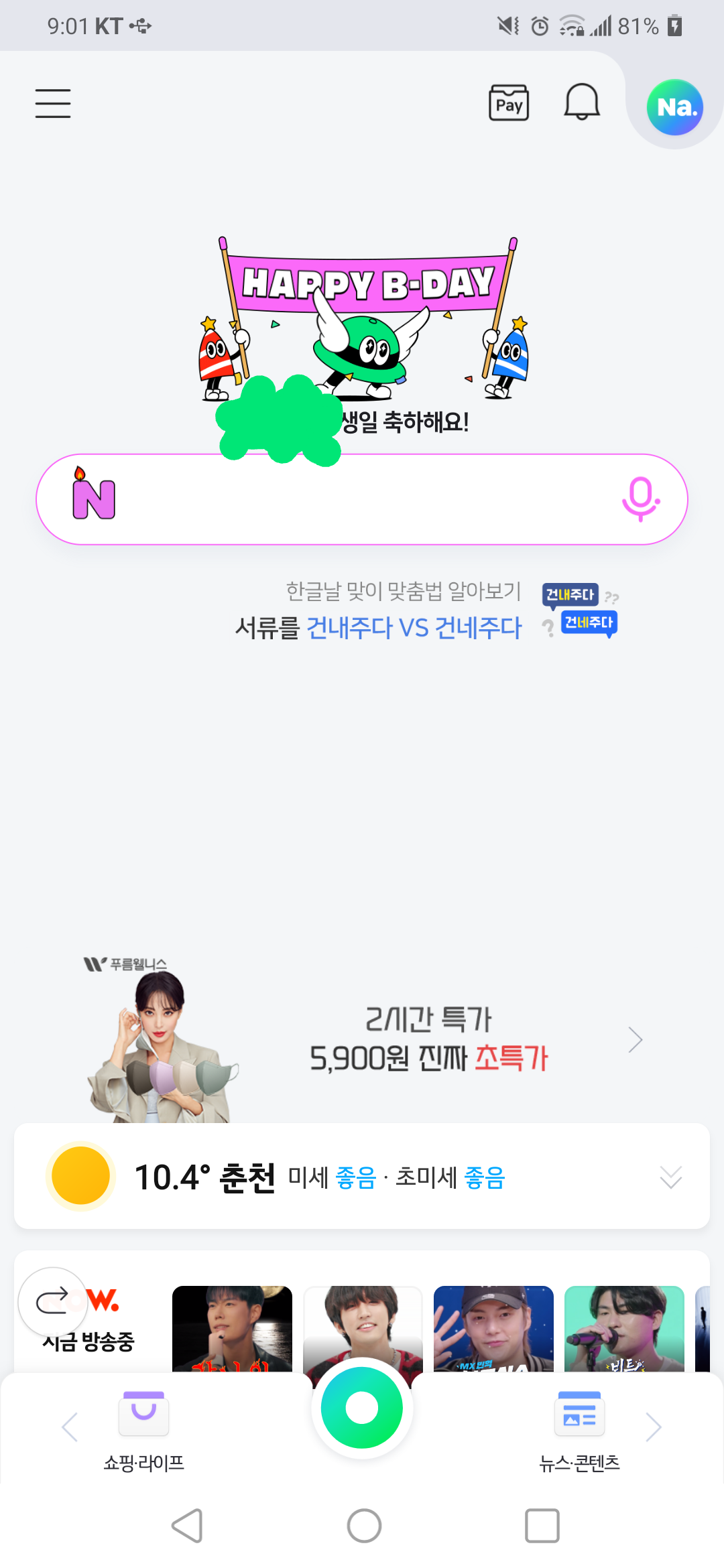
Task: Go back using system back button
Action: [x=187, y=1526]
